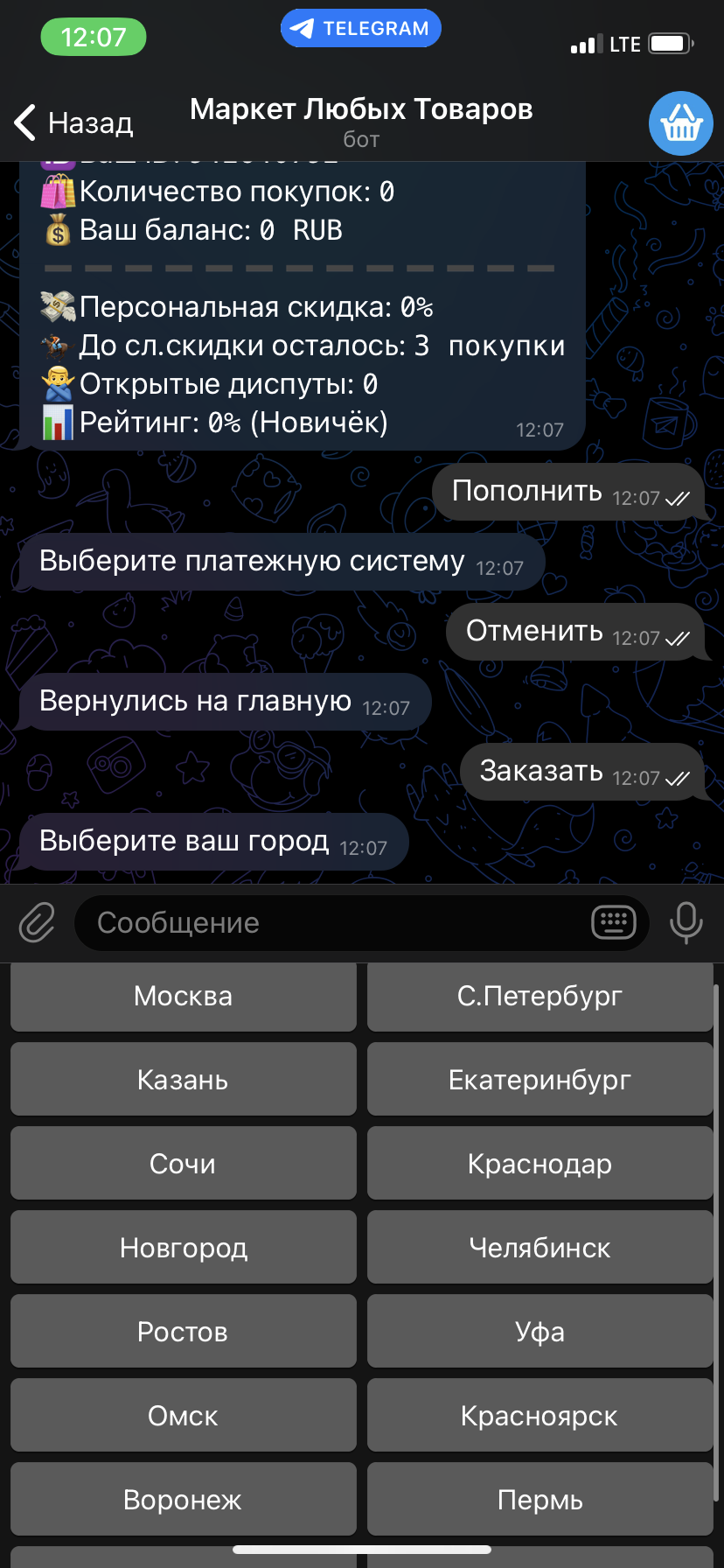Return to Telegram via the top pill
724x1568 pixels.
pos(360,28)
